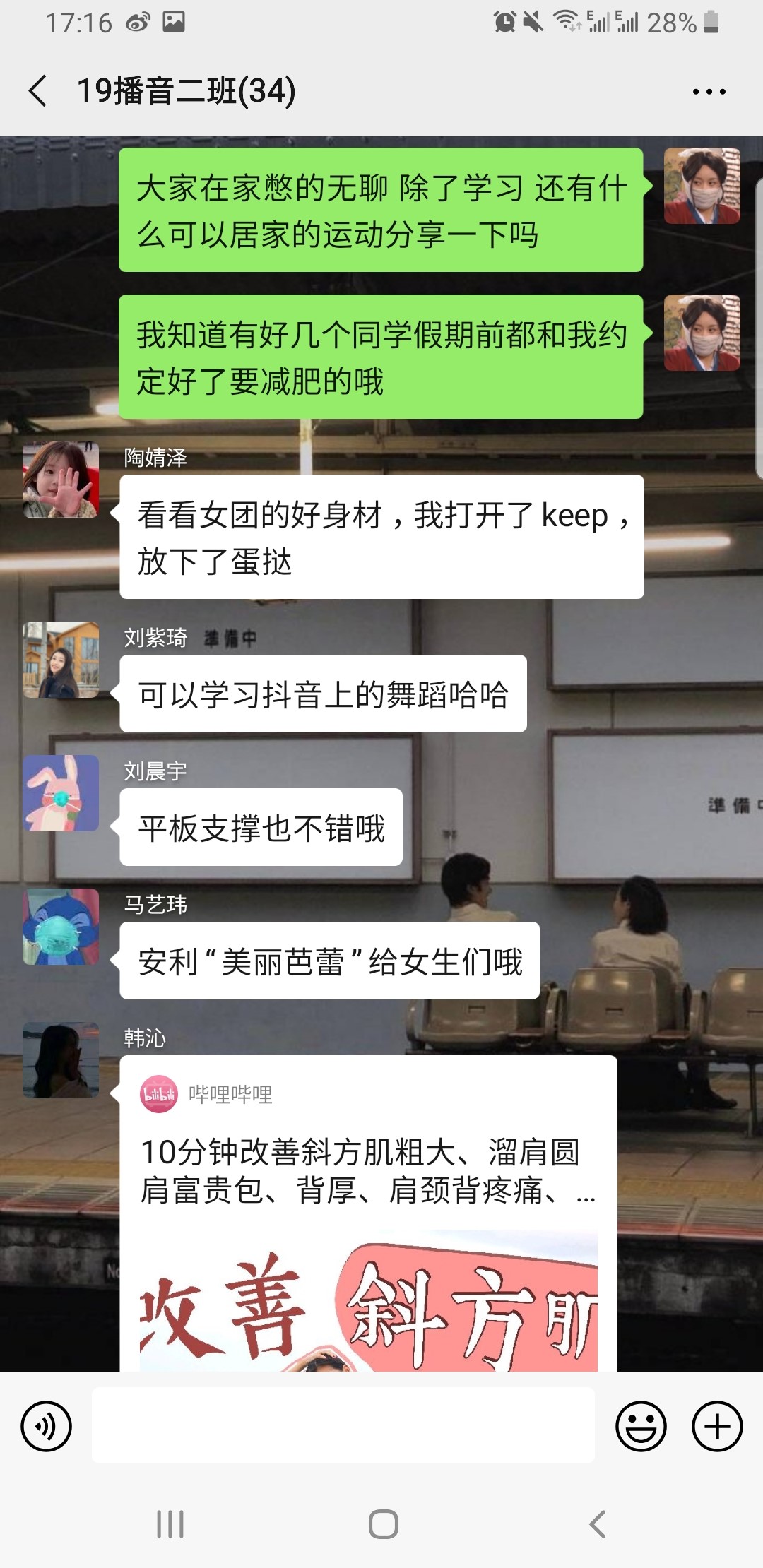Screen dimensions: 763x1568
Task: View 刘晨宇's profile avatar
Action: click(x=61, y=793)
